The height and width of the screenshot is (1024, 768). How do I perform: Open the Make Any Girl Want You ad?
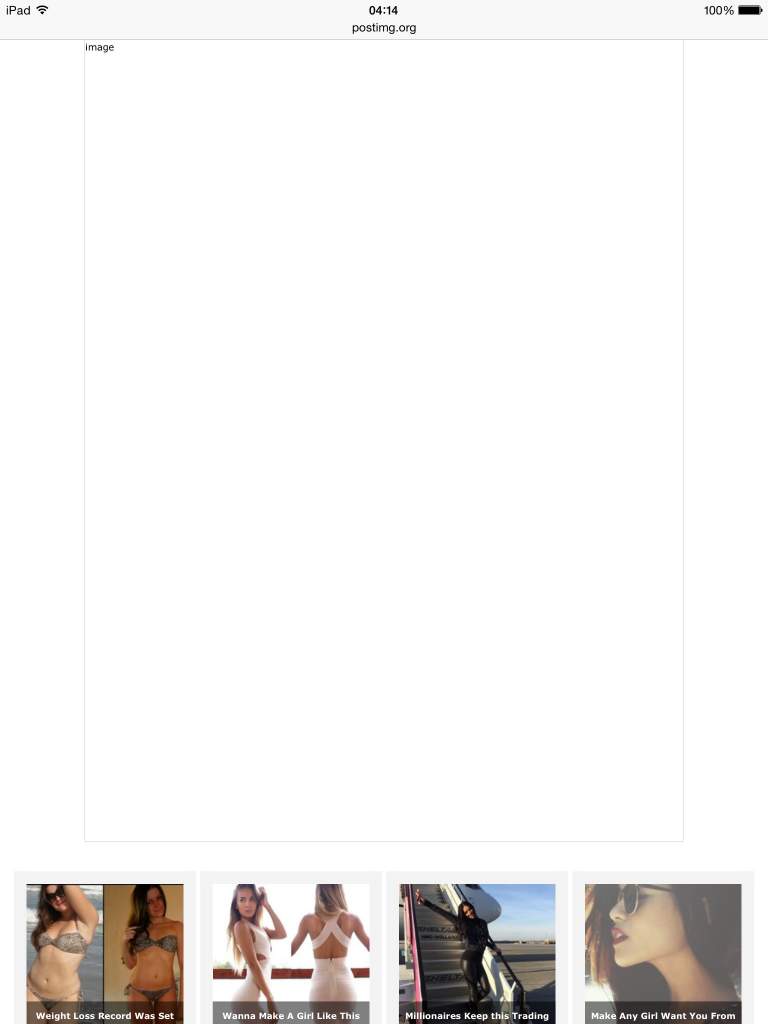663,950
